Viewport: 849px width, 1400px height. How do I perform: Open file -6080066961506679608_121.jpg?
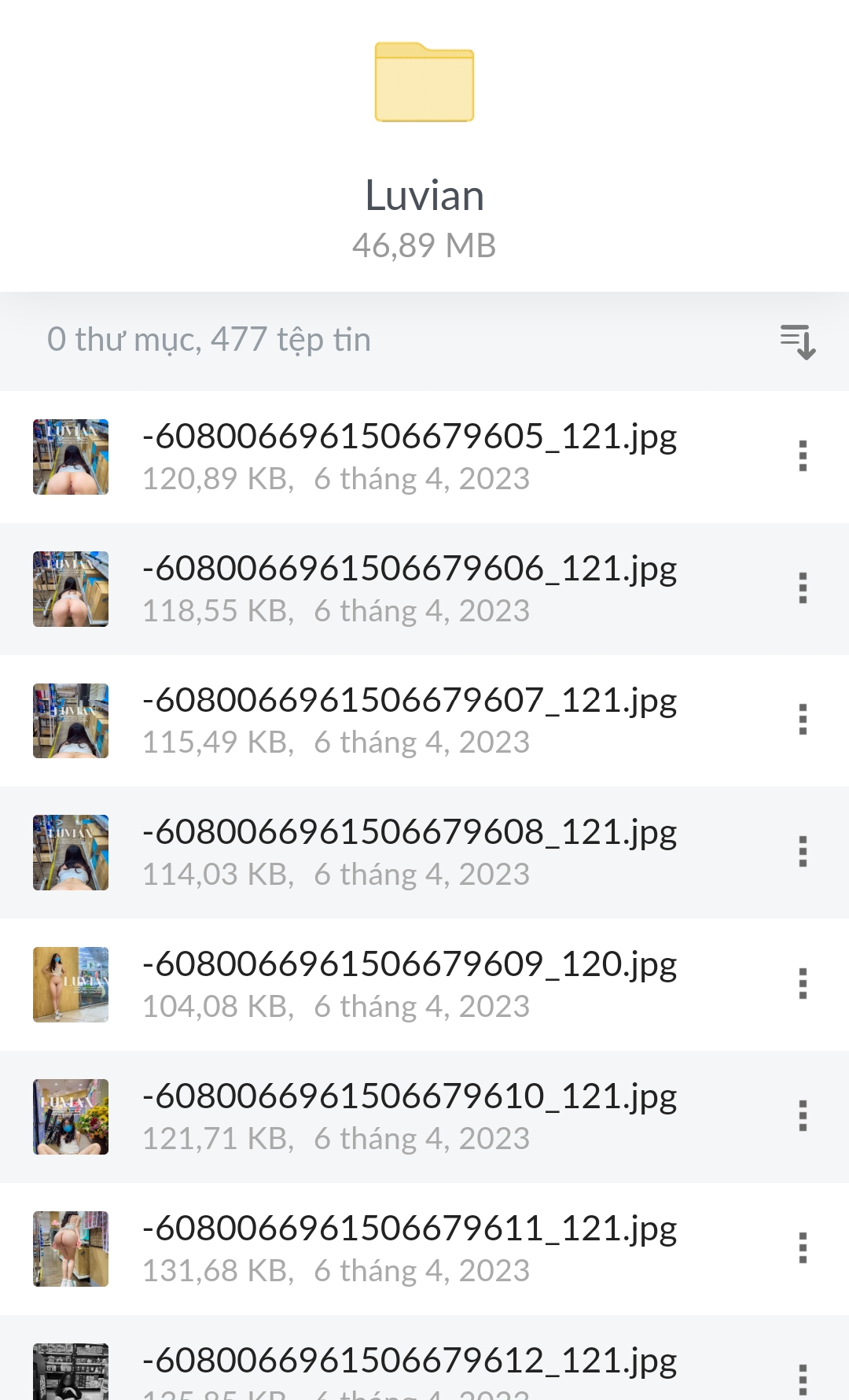click(409, 833)
